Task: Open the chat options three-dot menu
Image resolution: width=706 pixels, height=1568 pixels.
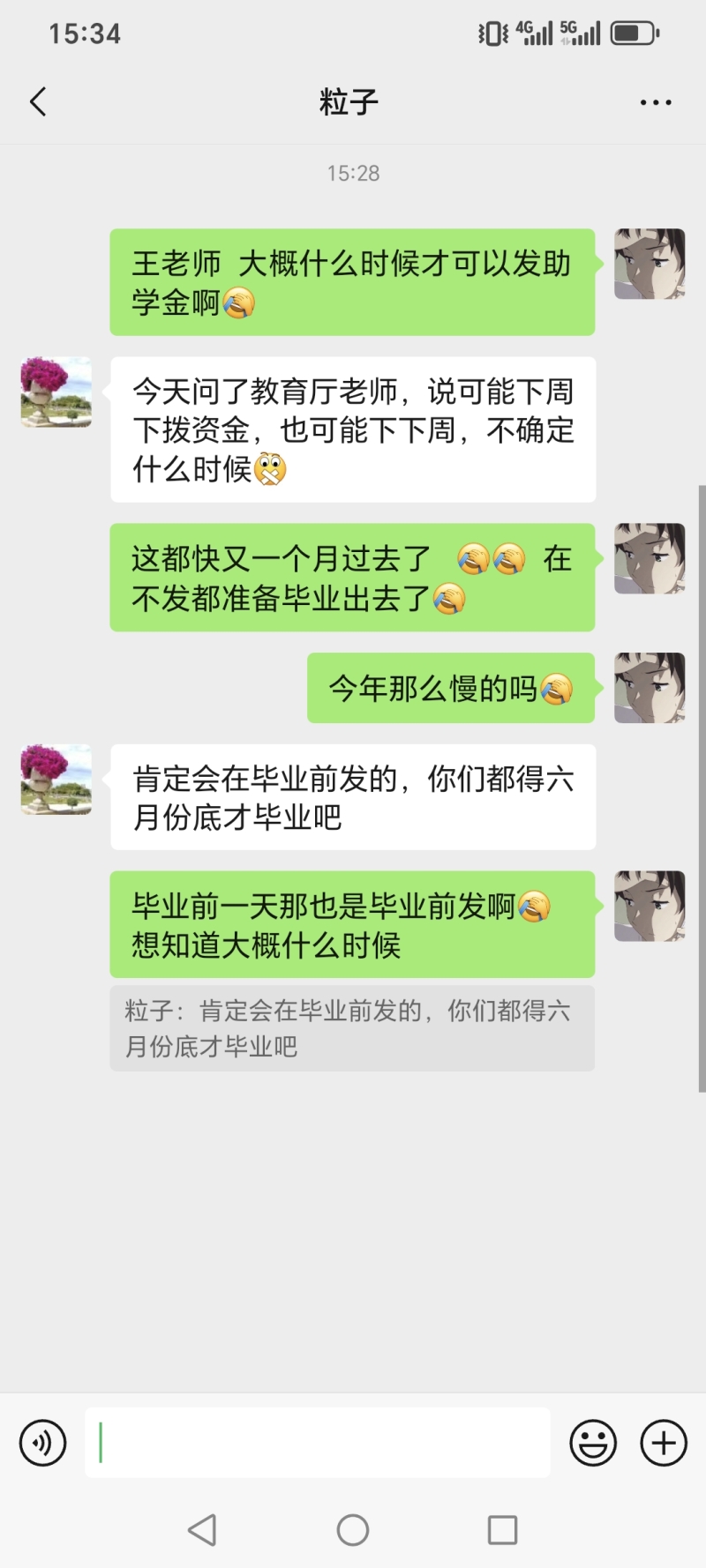Action: click(656, 102)
